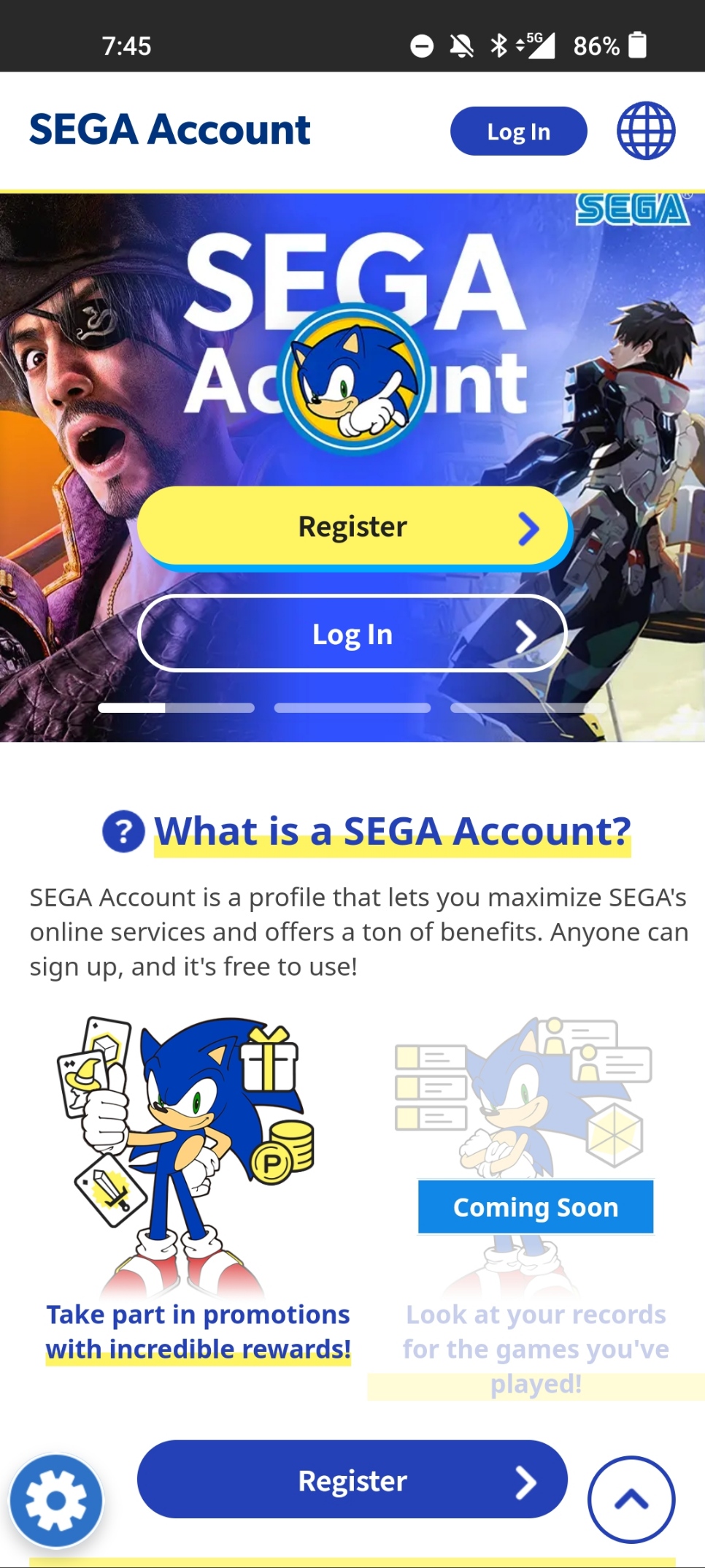The width and height of the screenshot is (705, 1568).
Task: Switch to the second banner slide indicator
Action: [x=352, y=708]
